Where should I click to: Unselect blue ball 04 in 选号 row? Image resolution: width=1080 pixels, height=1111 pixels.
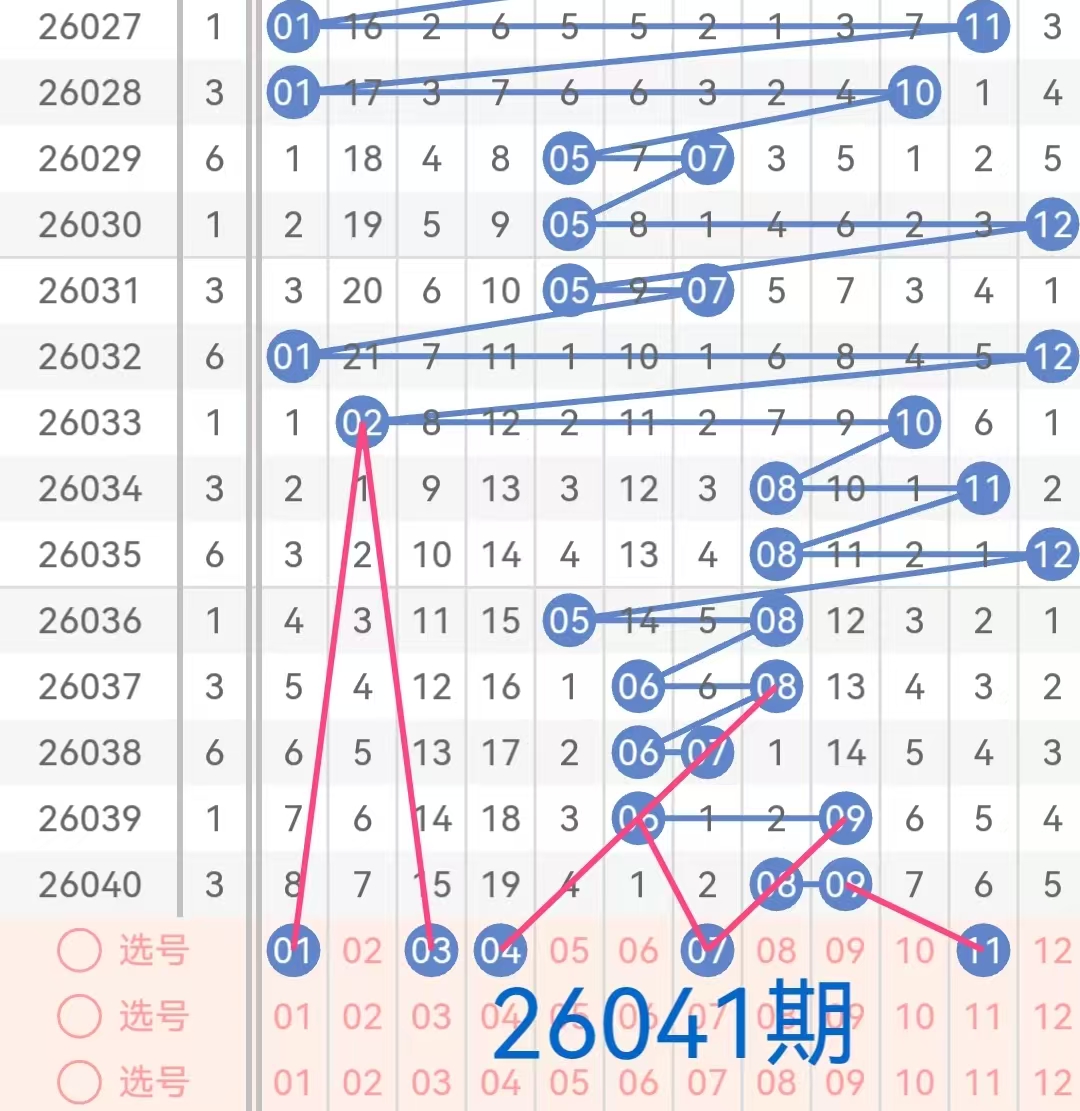[500, 950]
